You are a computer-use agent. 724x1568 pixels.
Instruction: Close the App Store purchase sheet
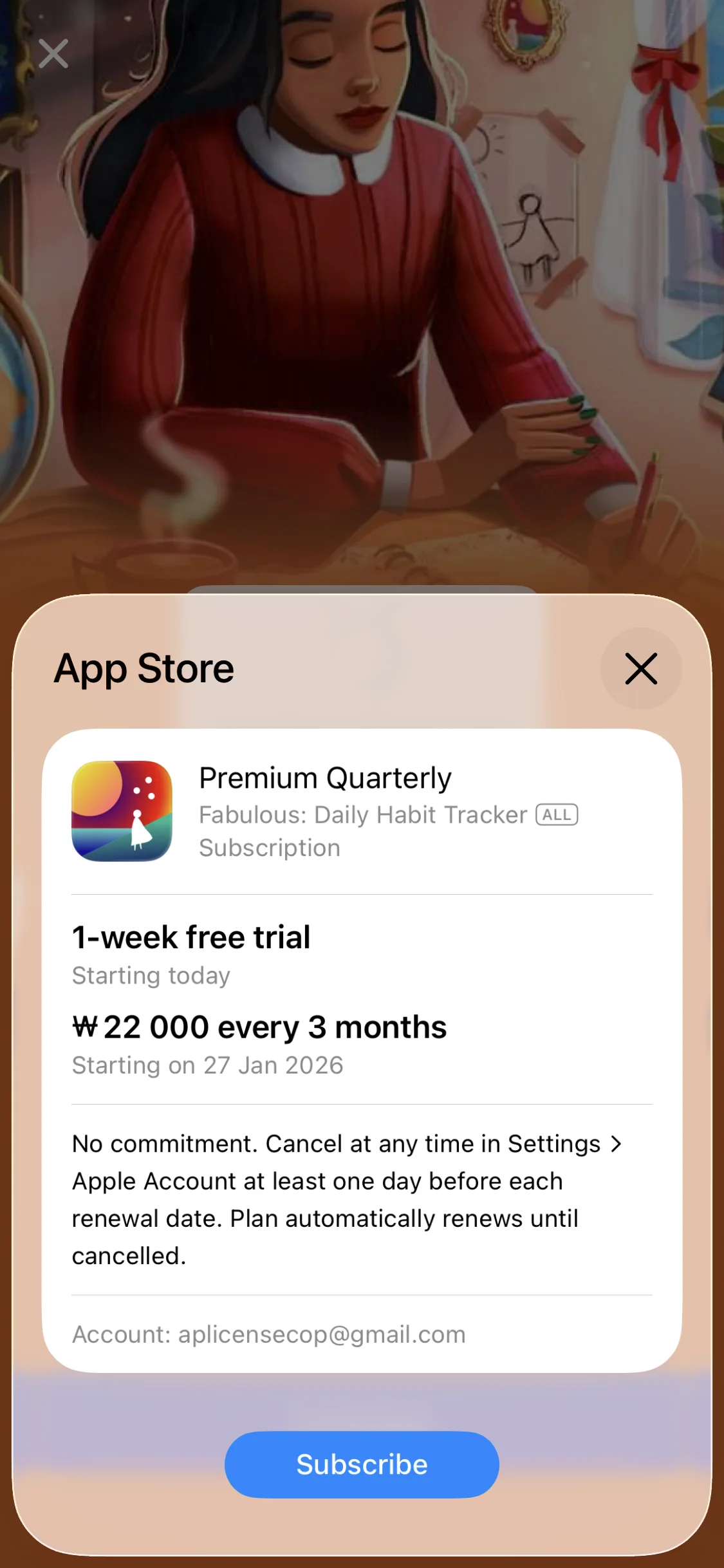pos(641,668)
